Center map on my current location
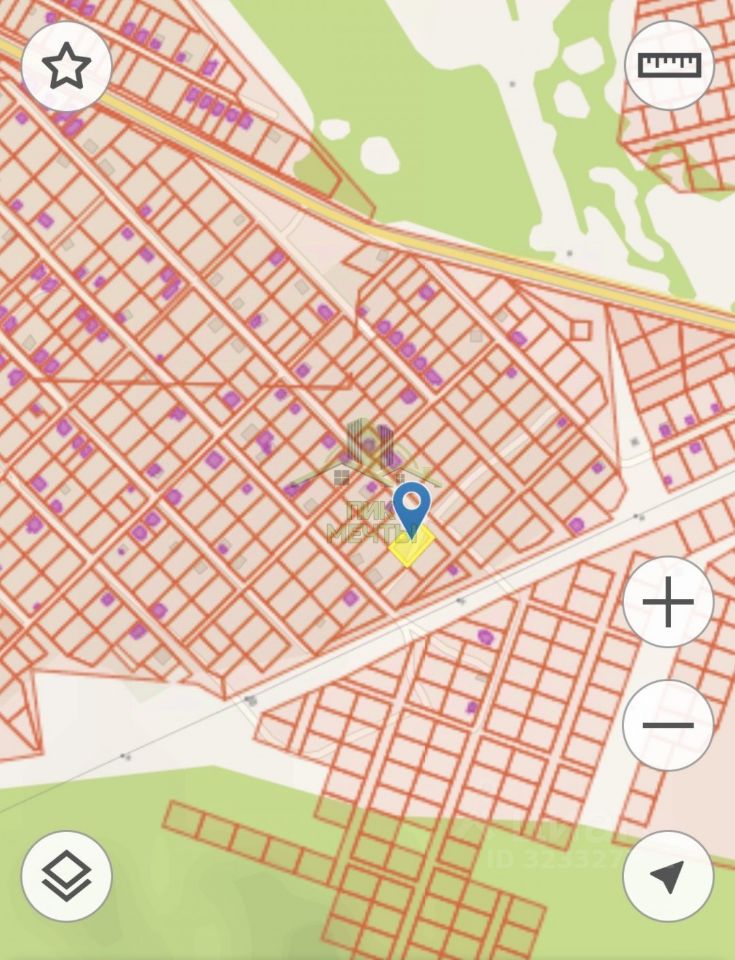 click(668, 876)
